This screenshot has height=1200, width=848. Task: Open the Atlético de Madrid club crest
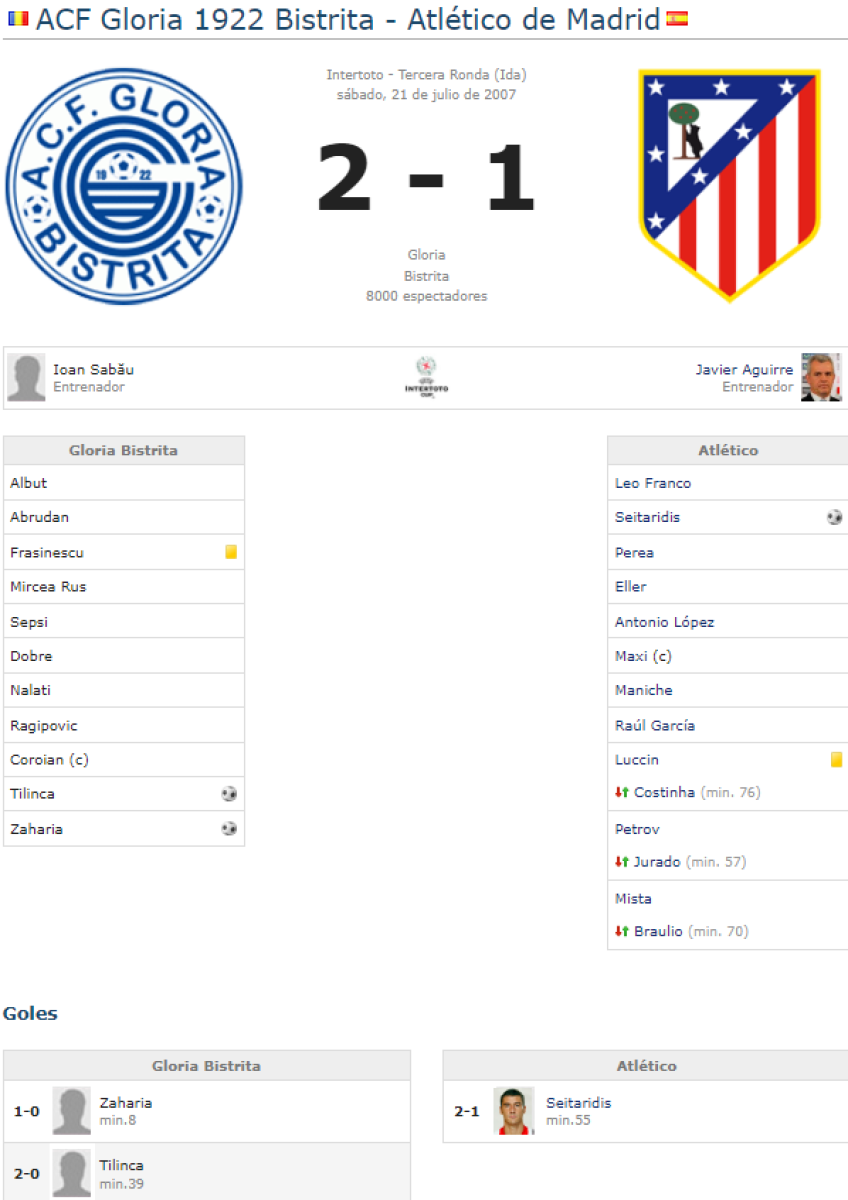tap(729, 184)
